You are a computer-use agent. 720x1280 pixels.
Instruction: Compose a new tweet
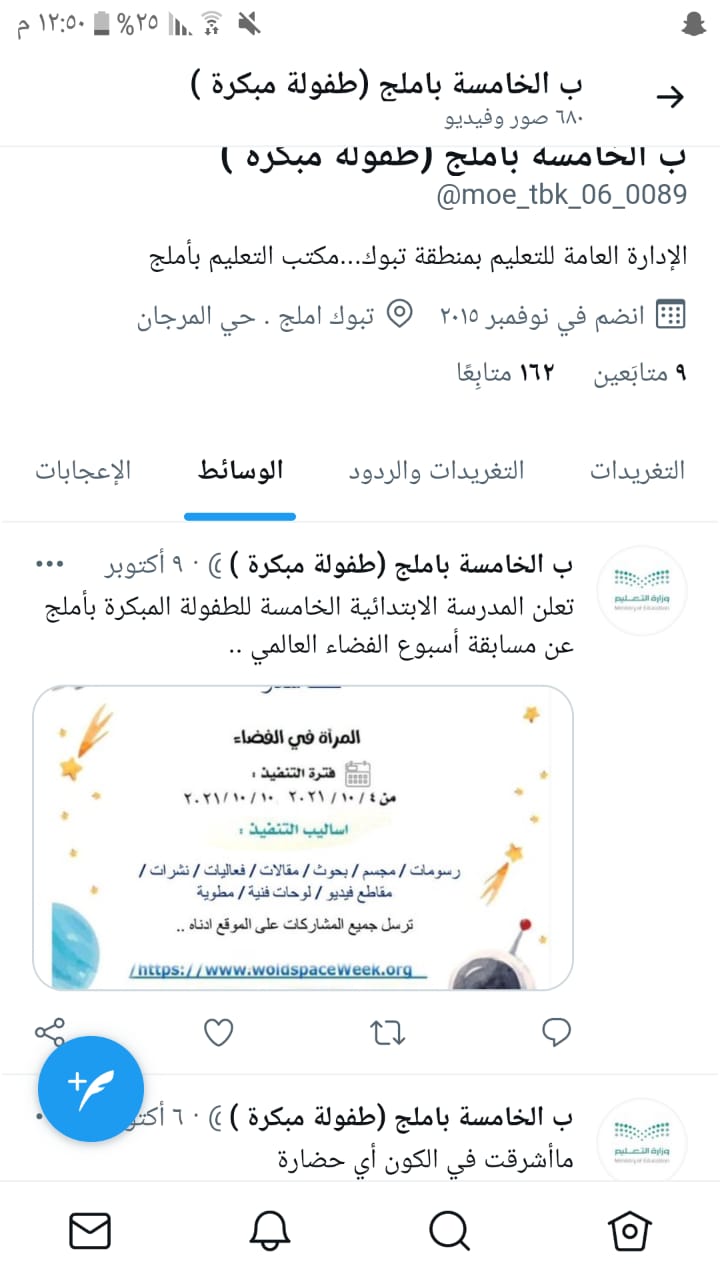(91, 1088)
